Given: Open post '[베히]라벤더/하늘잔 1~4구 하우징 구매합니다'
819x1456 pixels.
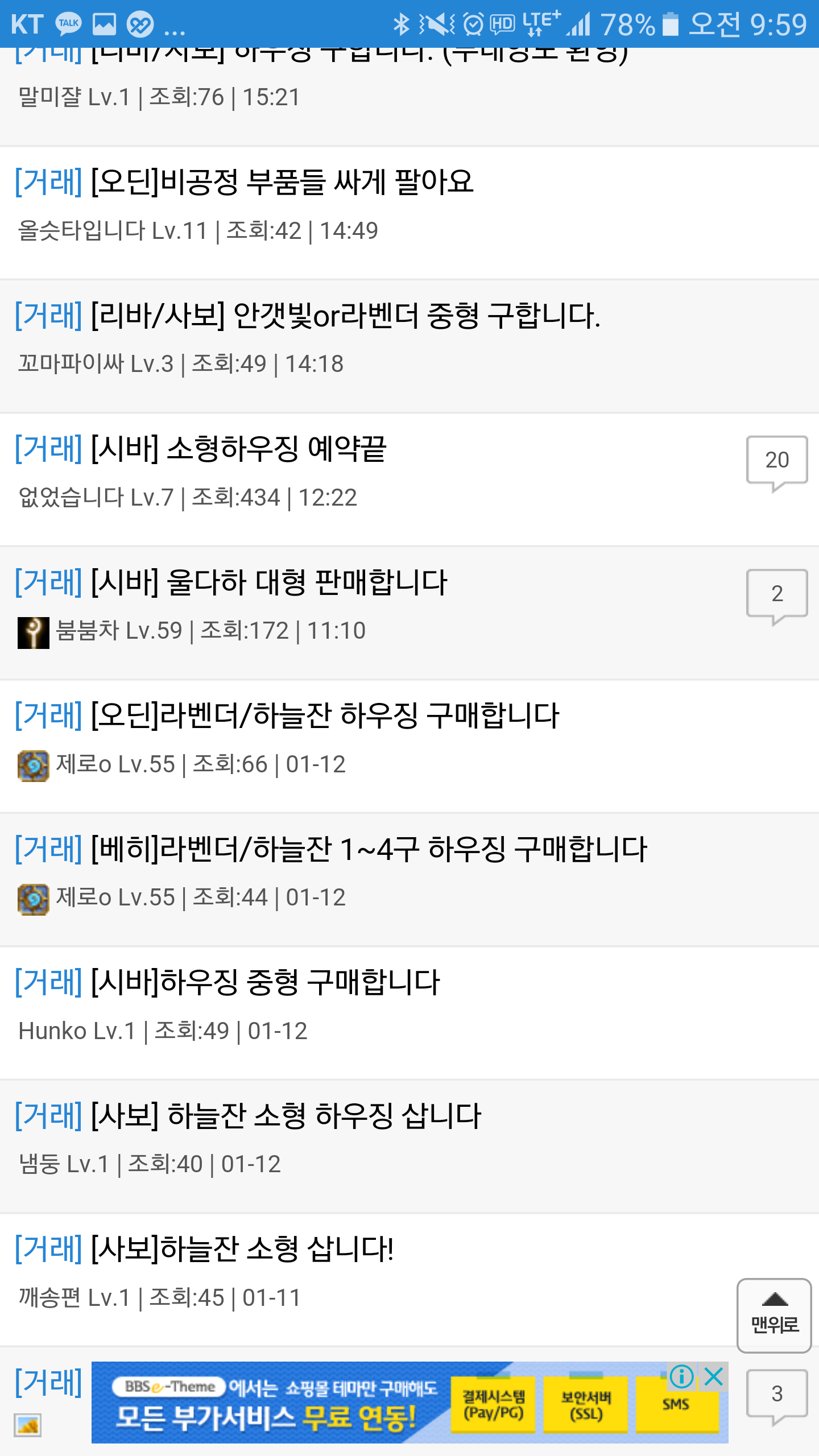Looking at the screenshot, I should [369, 850].
